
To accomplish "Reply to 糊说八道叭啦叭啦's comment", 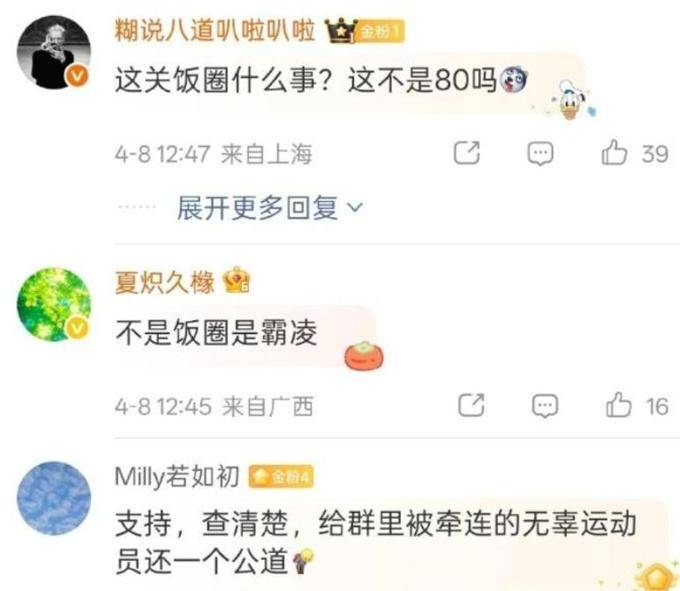I will click(541, 153).
